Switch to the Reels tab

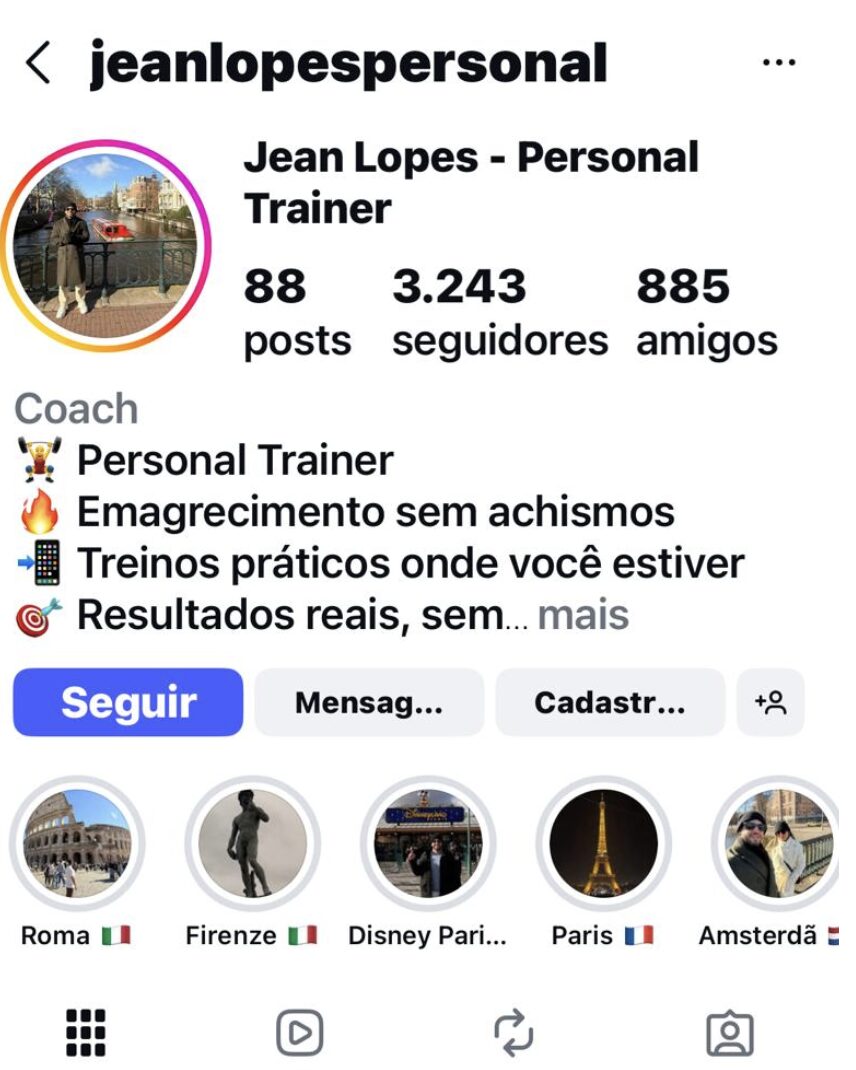point(300,1032)
